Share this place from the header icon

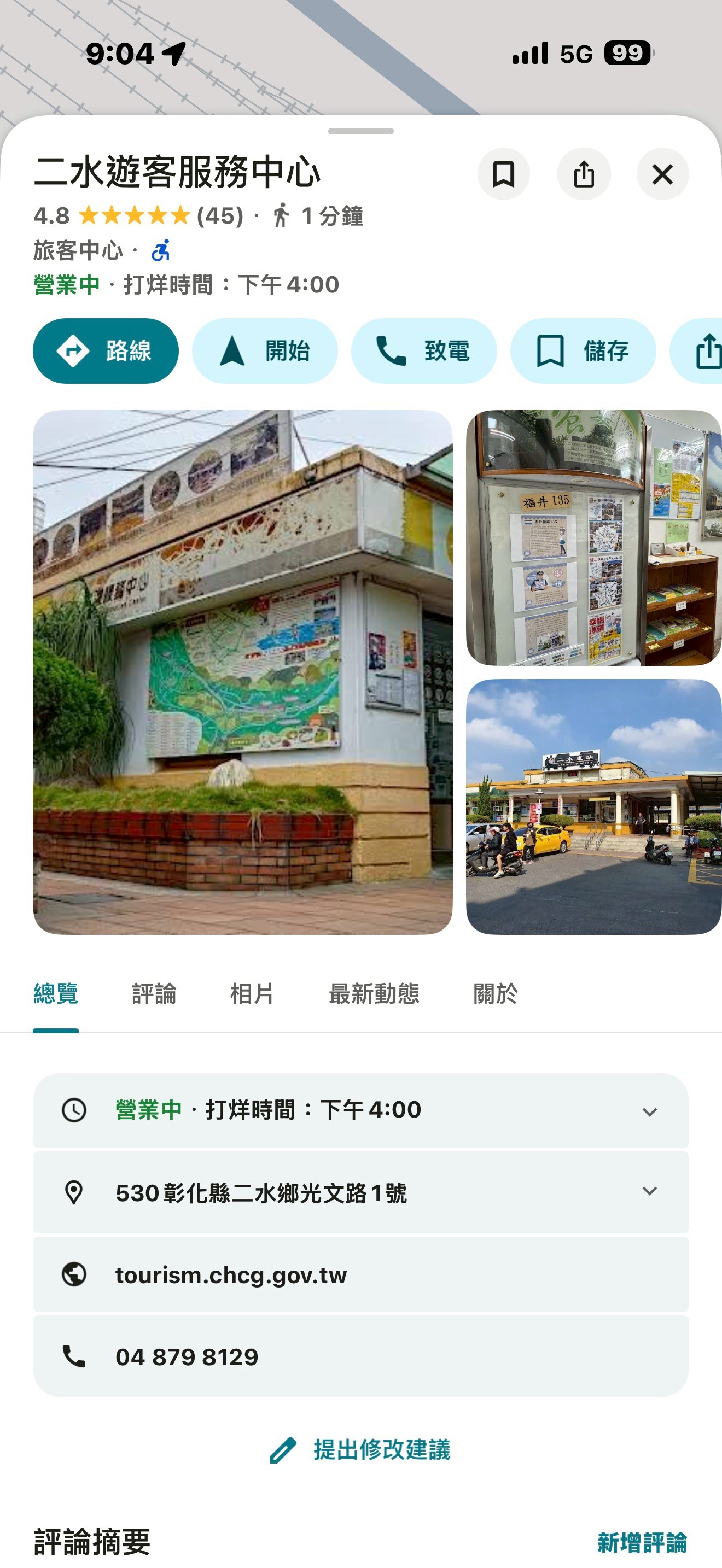click(583, 175)
